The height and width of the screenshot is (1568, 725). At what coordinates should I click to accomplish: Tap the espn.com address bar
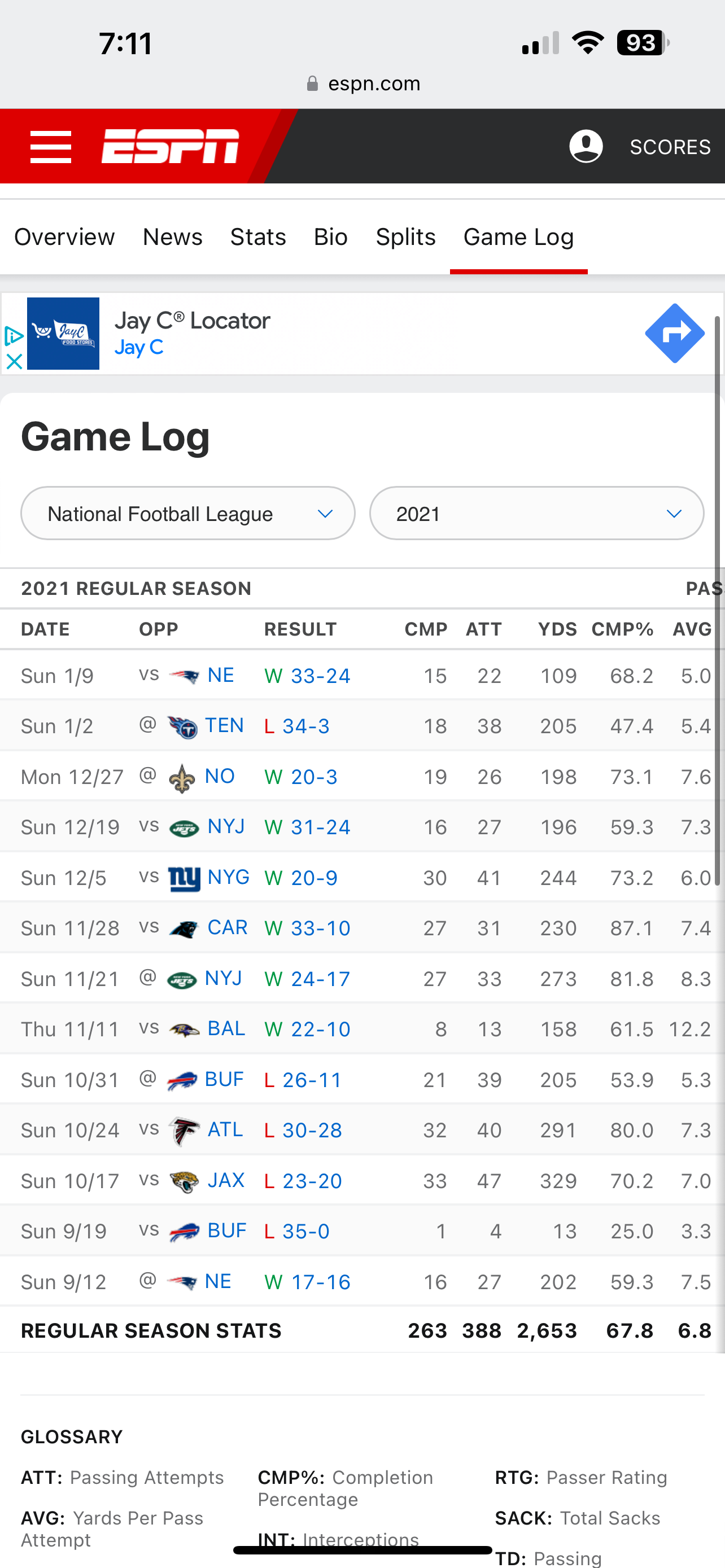click(x=363, y=84)
